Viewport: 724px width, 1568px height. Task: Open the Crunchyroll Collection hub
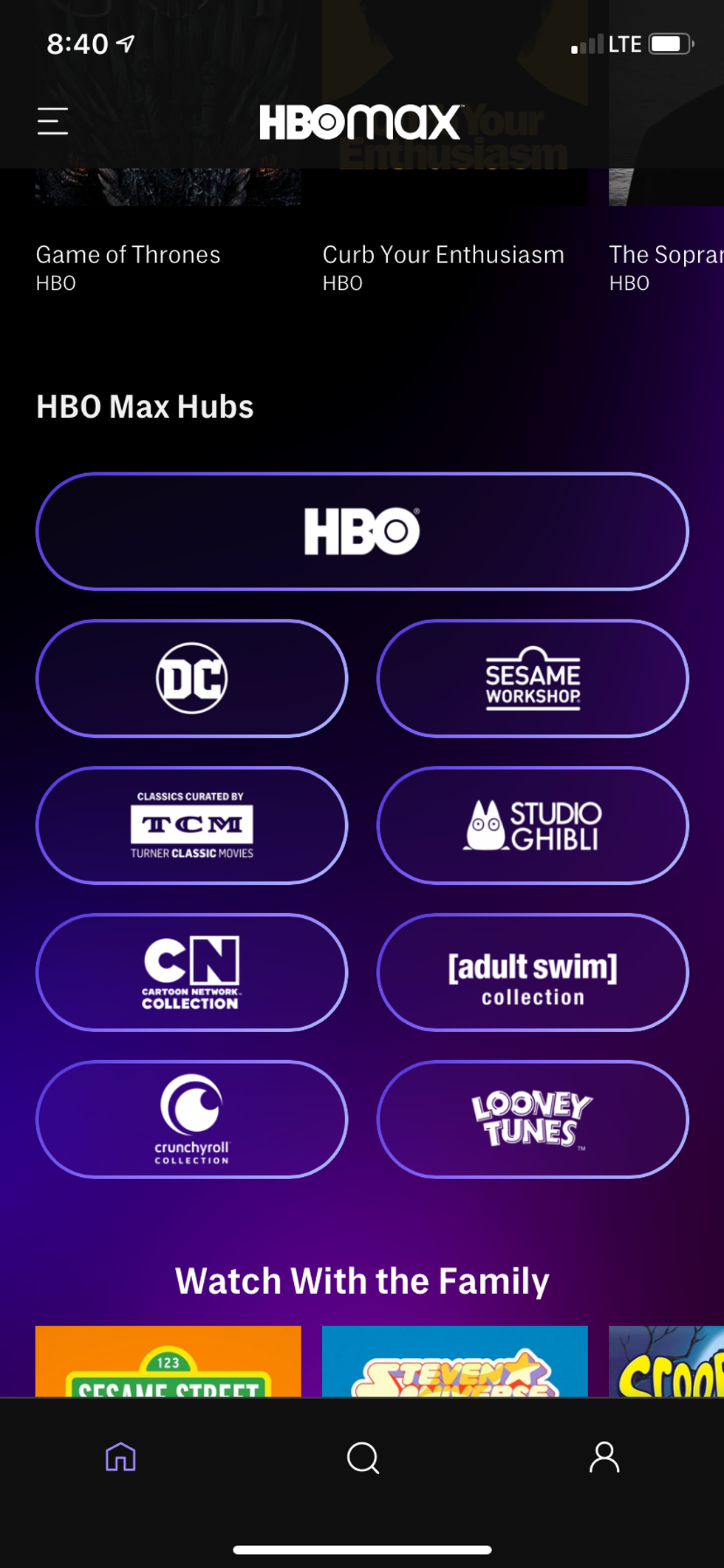pyautogui.click(x=191, y=1119)
